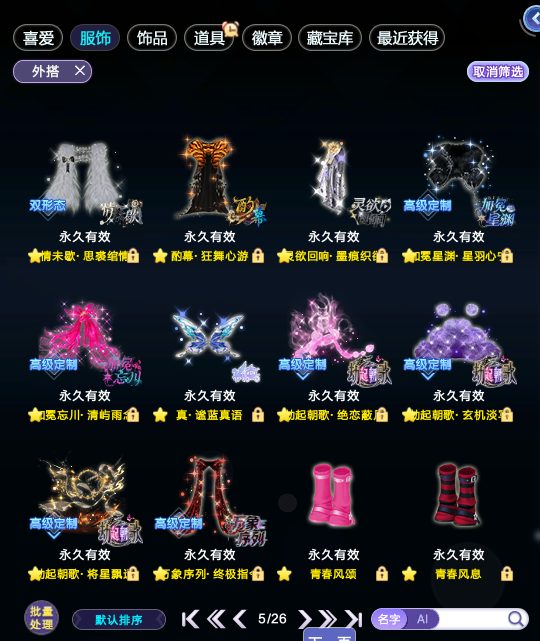Switch search mode to AI
This screenshot has width=540, height=641.
(422, 619)
